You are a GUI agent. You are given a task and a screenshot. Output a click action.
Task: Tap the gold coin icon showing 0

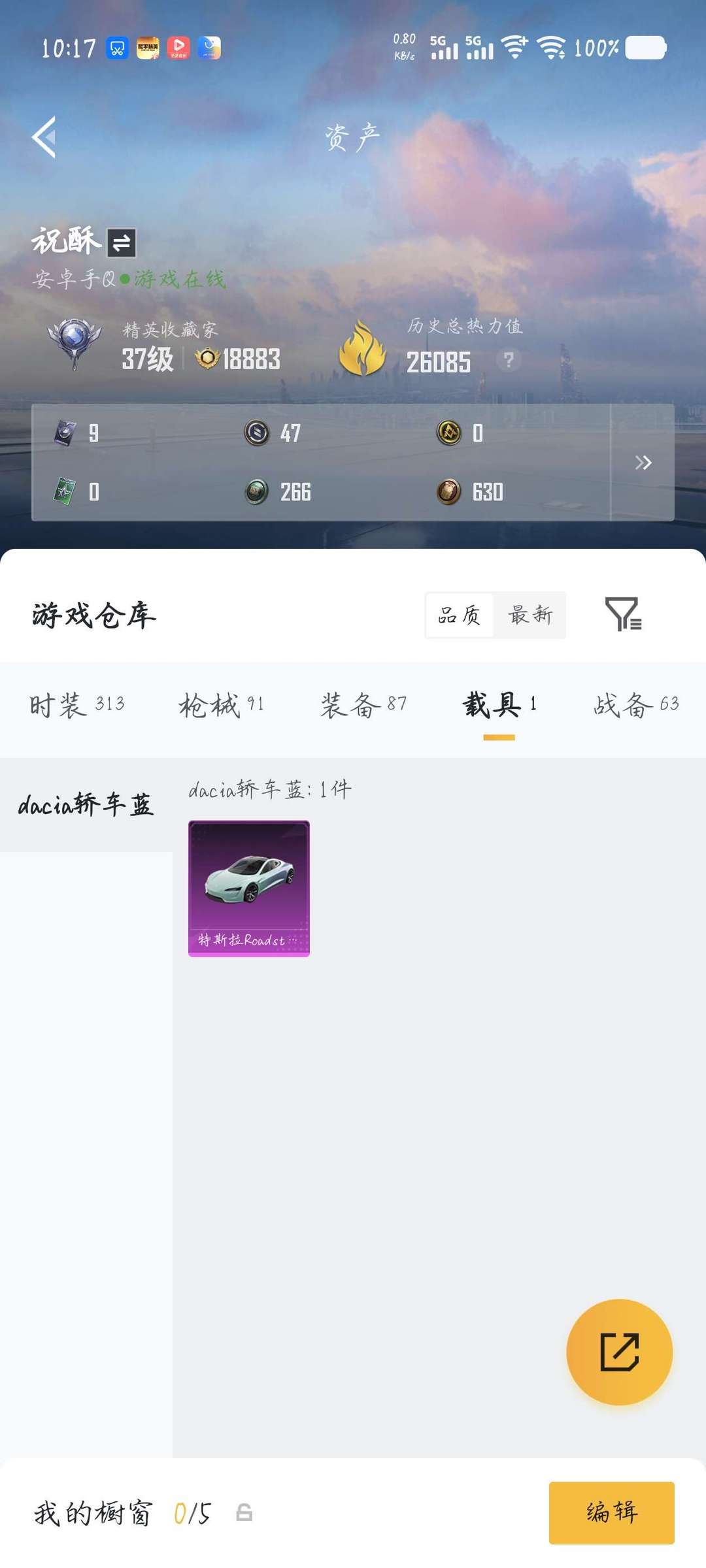450,433
